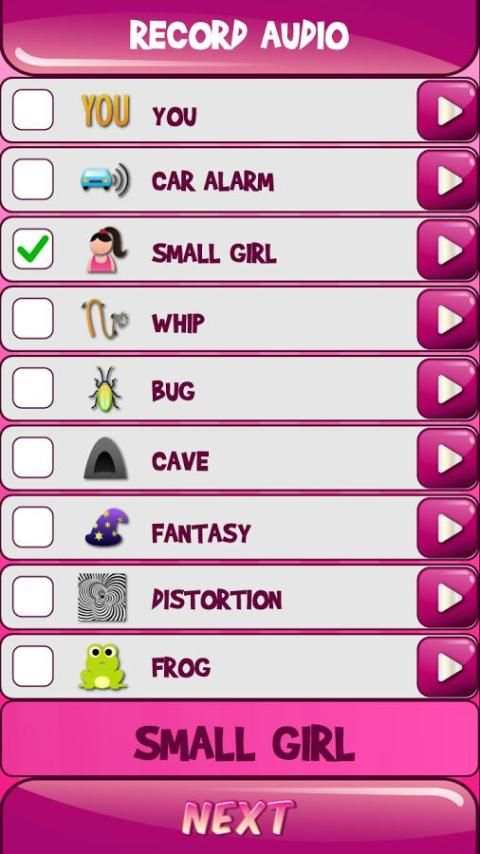Play the Frog voice preview
The image size is (480, 854).
[448, 667]
